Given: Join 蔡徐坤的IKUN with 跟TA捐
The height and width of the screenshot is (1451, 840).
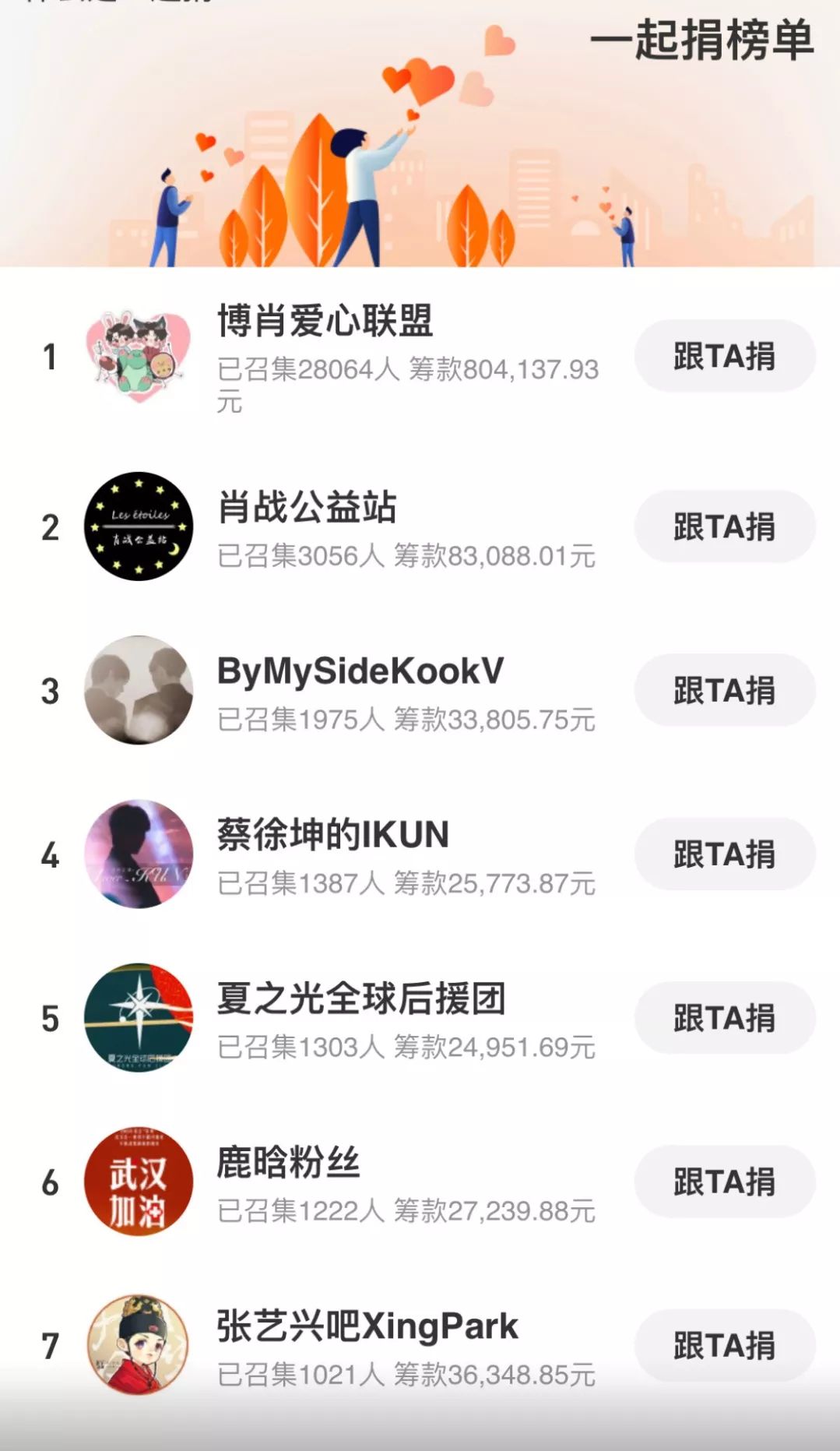Looking at the screenshot, I should click(725, 854).
